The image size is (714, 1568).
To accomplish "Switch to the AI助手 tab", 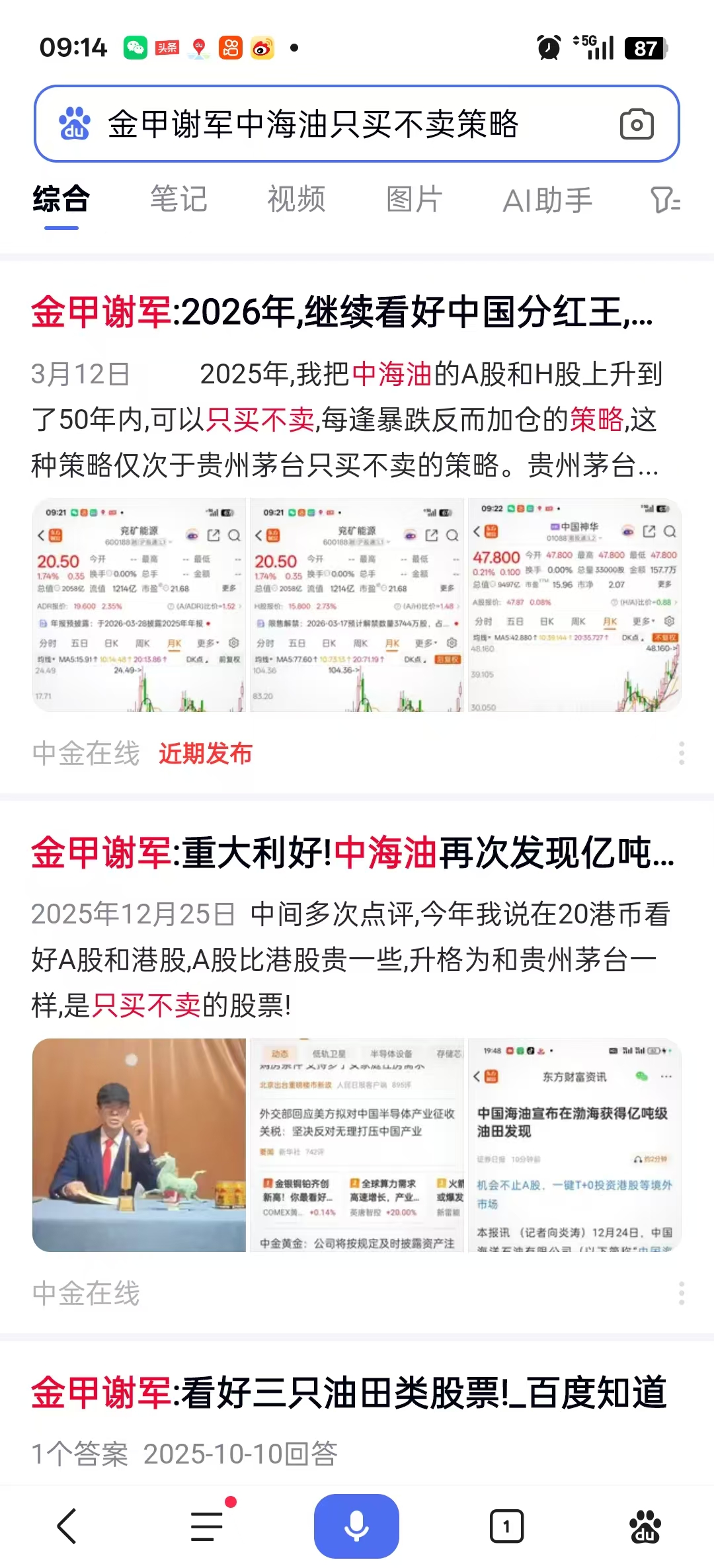I will coord(547,200).
